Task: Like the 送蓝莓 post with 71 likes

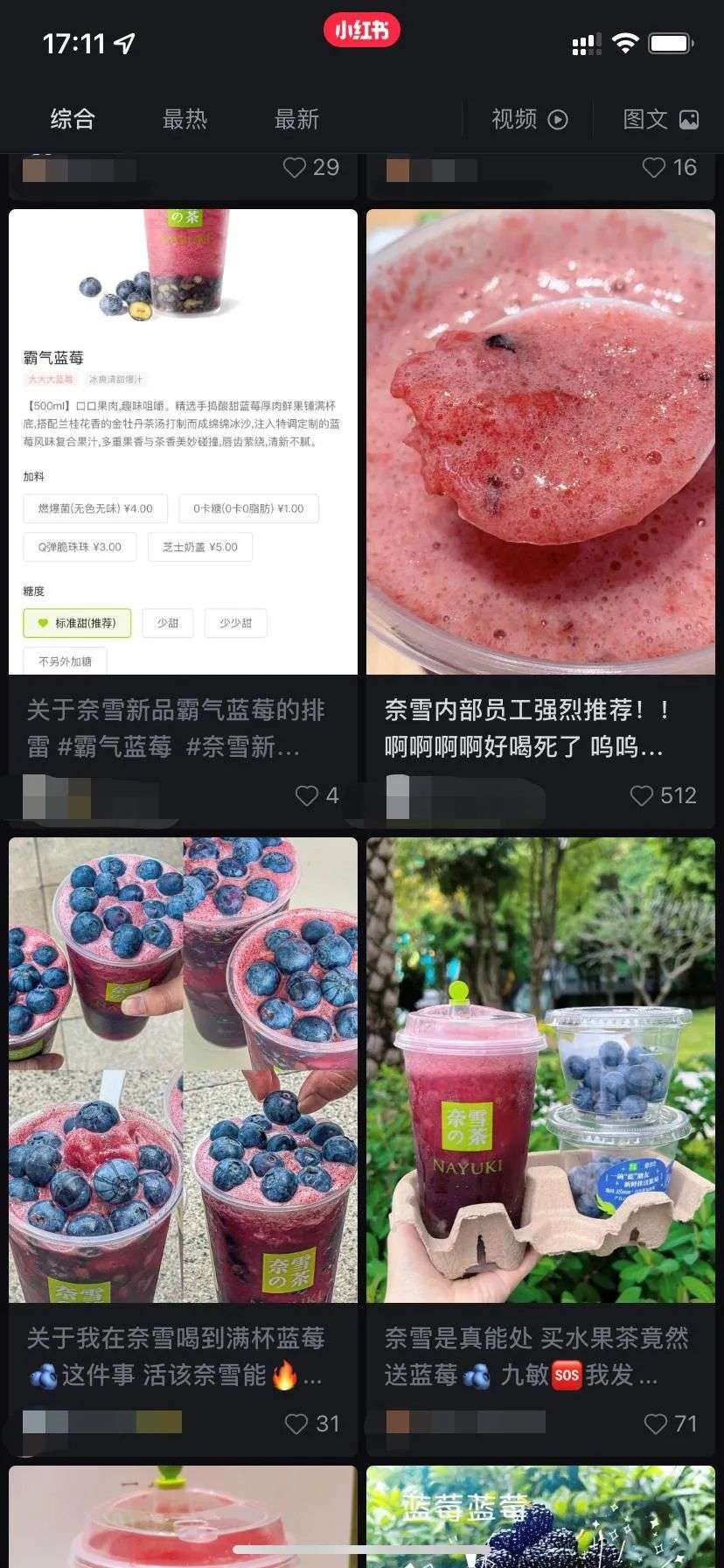Action: click(655, 1424)
